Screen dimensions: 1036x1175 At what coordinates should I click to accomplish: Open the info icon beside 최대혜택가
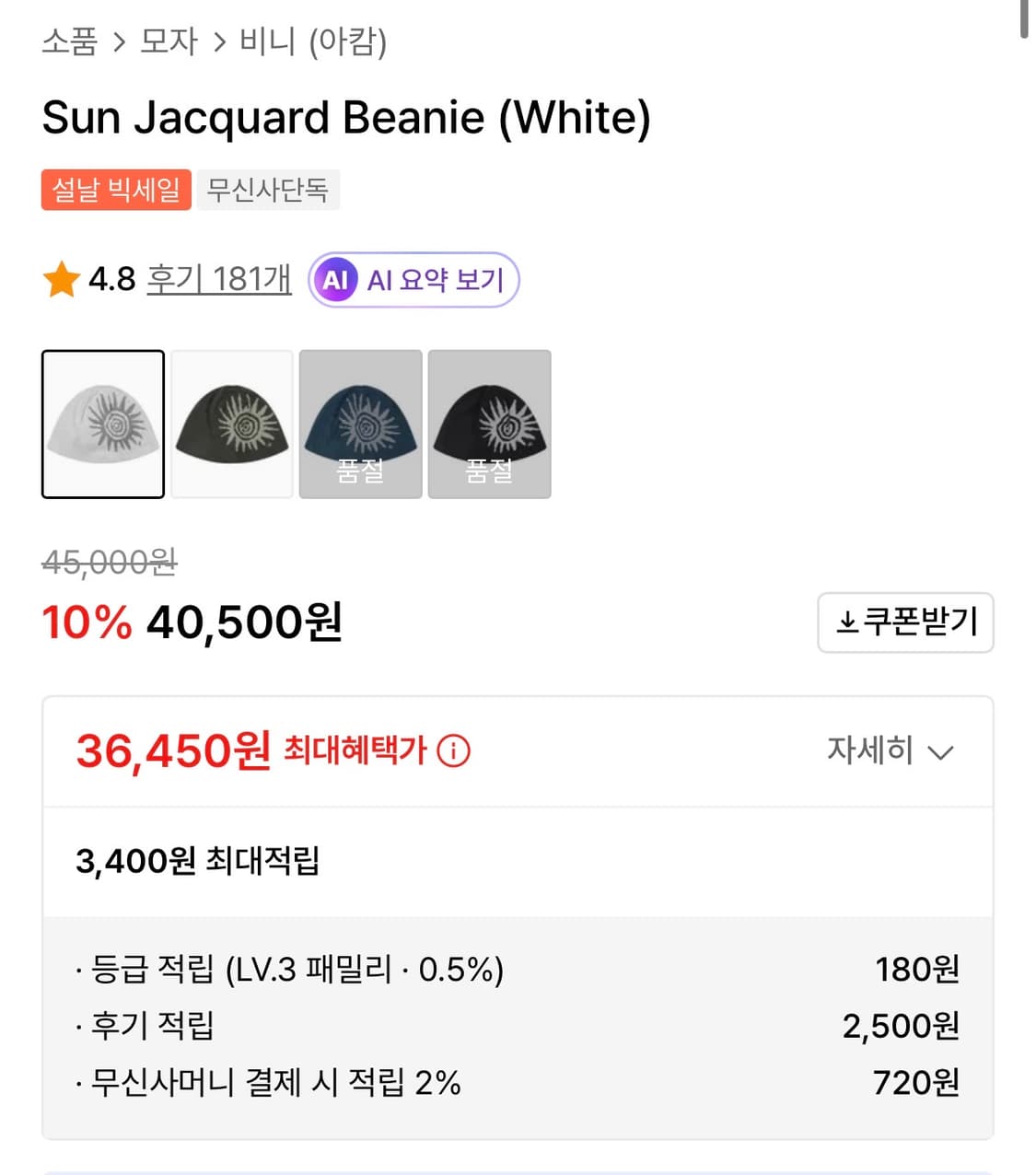coord(453,751)
